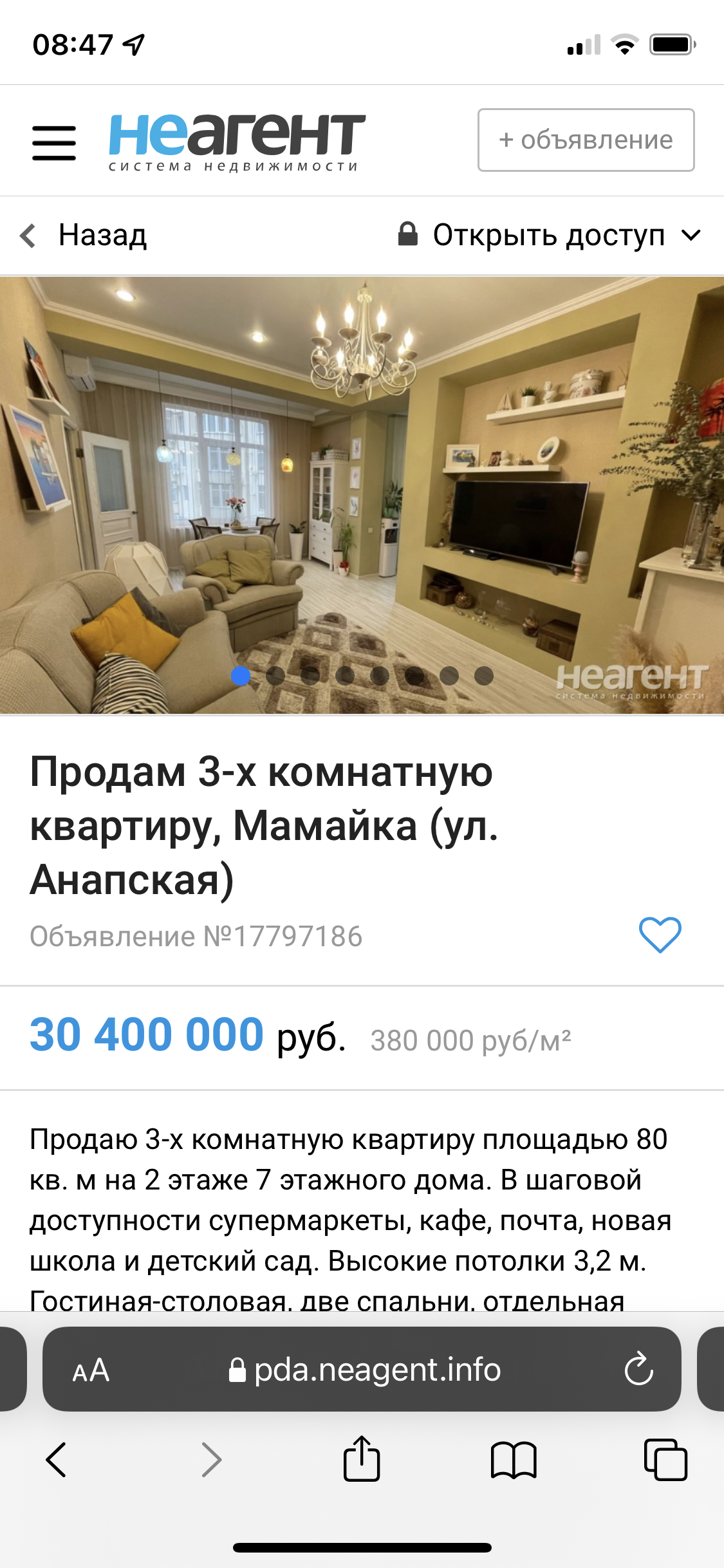724x1568 pixels.
Task: Expand the 'Открыть доступ' dropdown
Action: click(x=549, y=235)
